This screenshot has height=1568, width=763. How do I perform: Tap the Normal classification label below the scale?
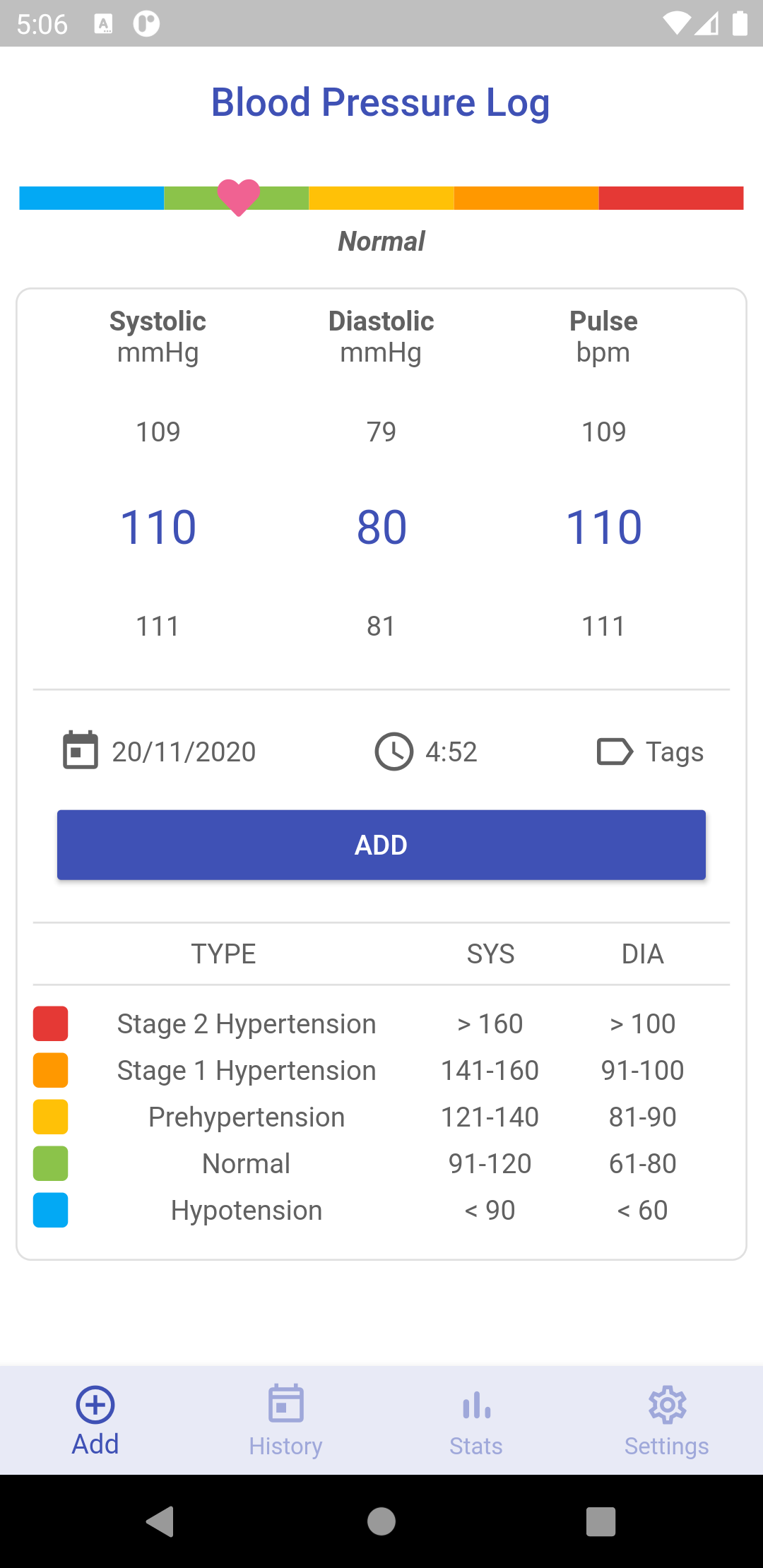(x=381, y=241)
